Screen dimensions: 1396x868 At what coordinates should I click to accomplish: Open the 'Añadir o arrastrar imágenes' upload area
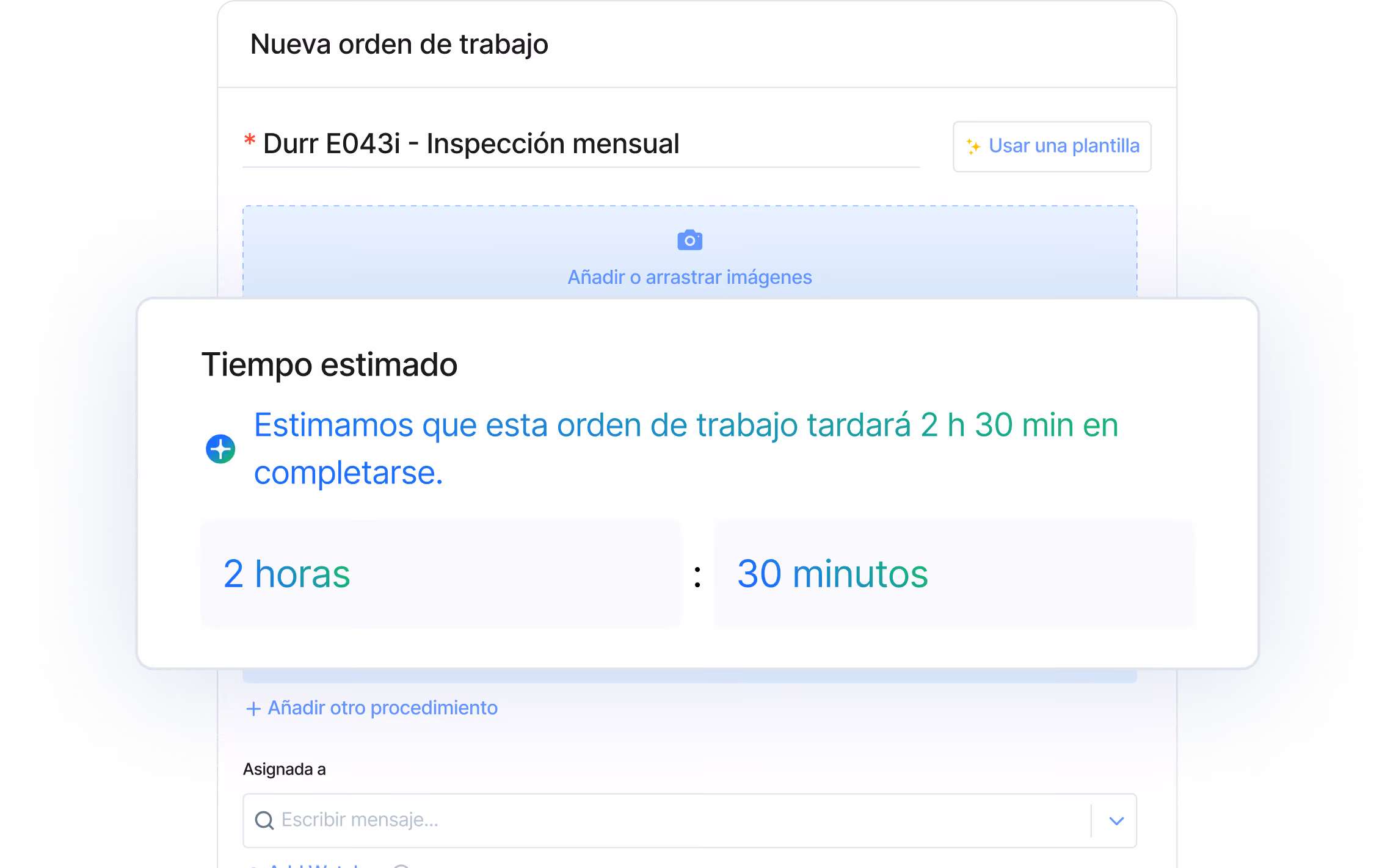(x=689, y=252)
